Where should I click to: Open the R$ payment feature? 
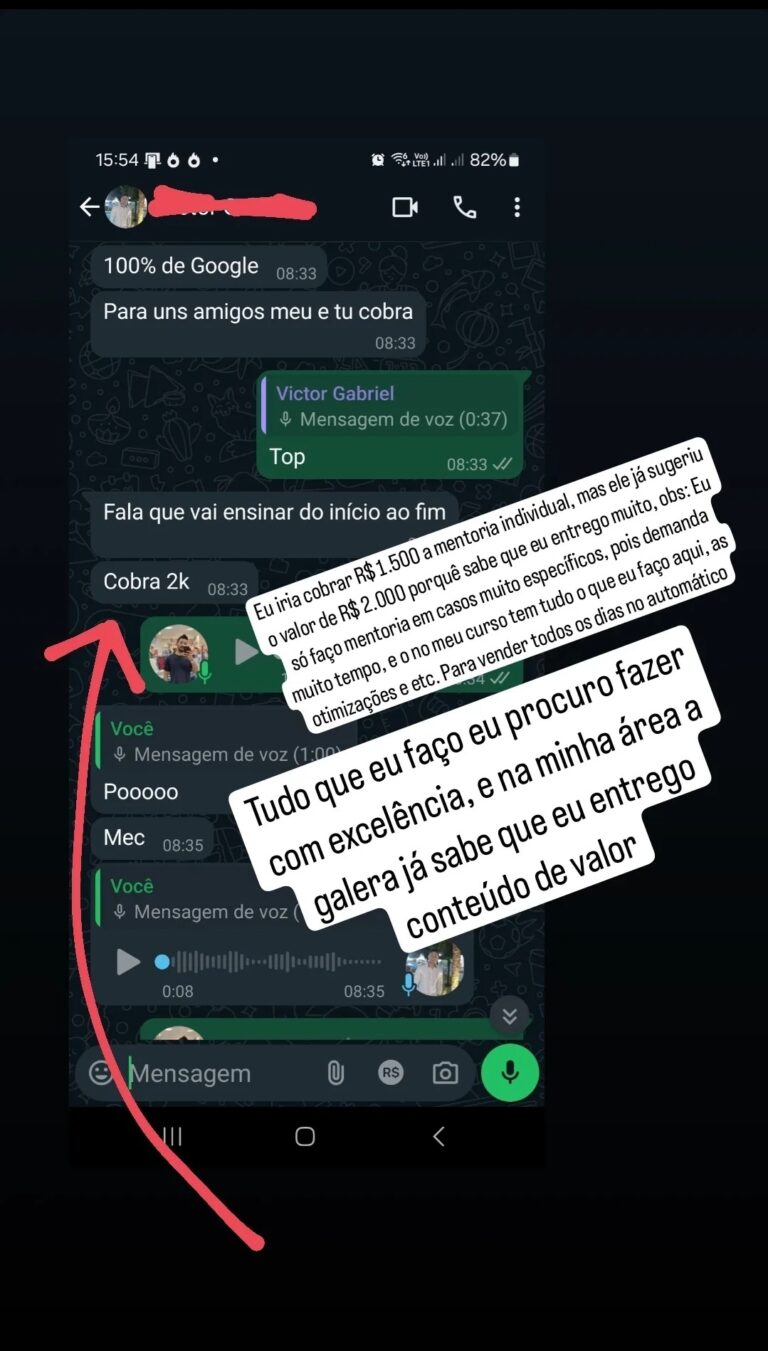pyautogui.click(x=390, y=1072)
